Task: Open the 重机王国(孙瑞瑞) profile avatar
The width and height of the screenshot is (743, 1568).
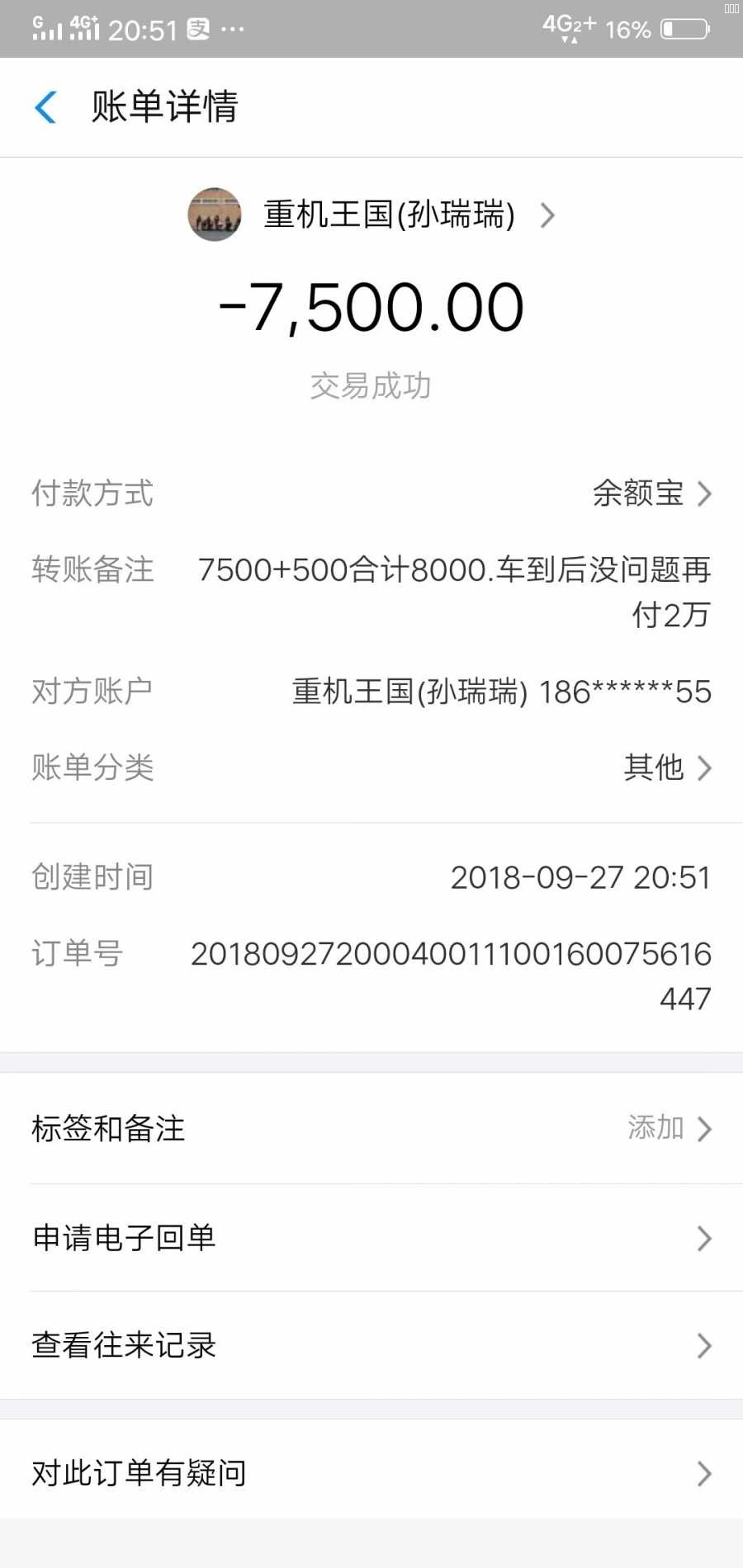Action: [214, 215]
